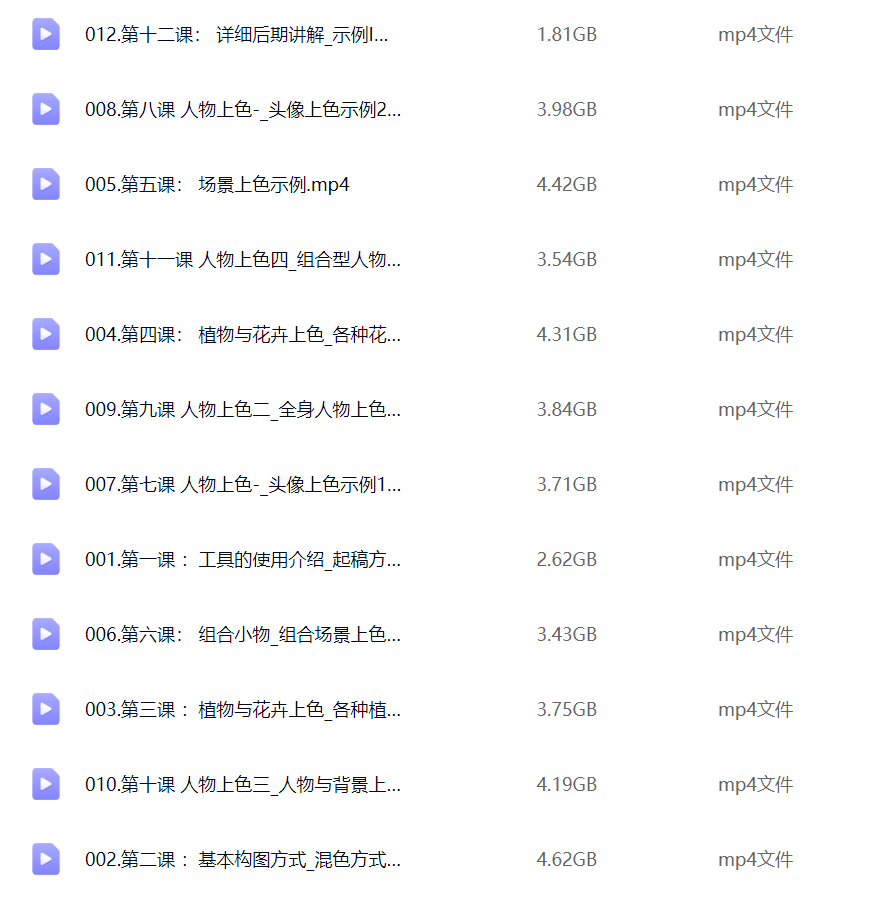This screenshot has height=897, width=879.
Task: Click the play icon beside 012.第十二课
Action: point(45,34)
